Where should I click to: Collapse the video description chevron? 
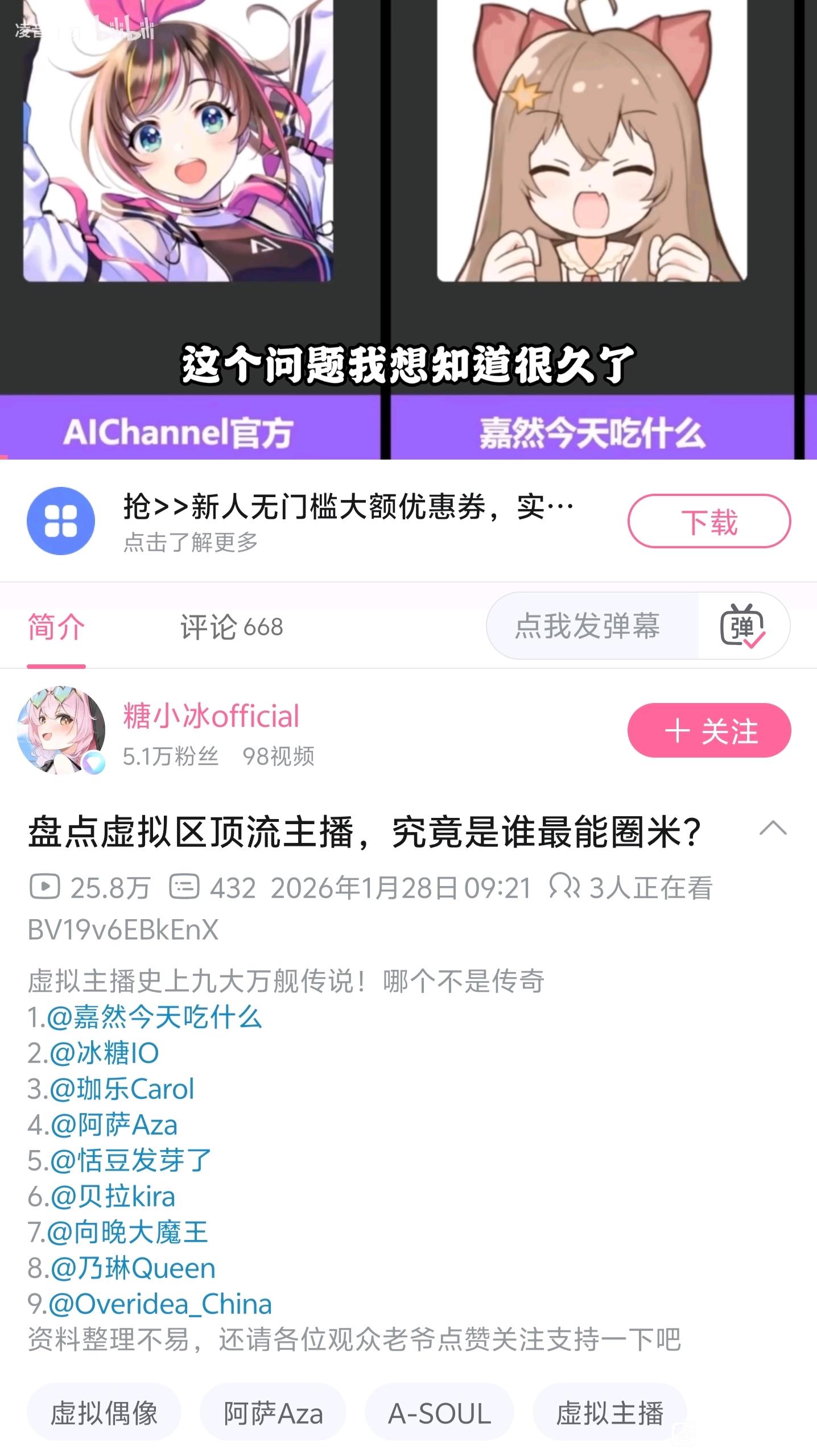pos(773,829)
